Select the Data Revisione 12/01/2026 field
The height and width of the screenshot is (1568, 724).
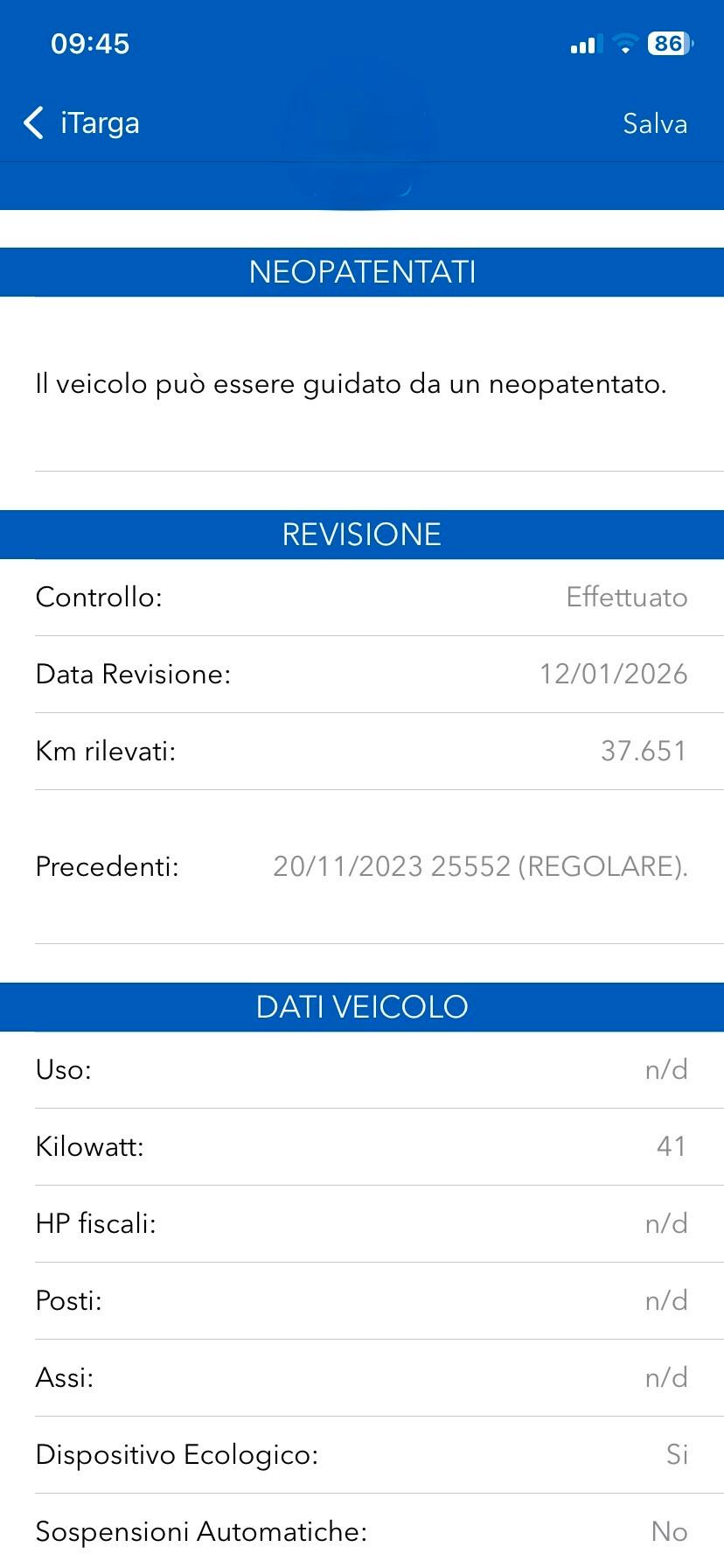coord(362,674)
